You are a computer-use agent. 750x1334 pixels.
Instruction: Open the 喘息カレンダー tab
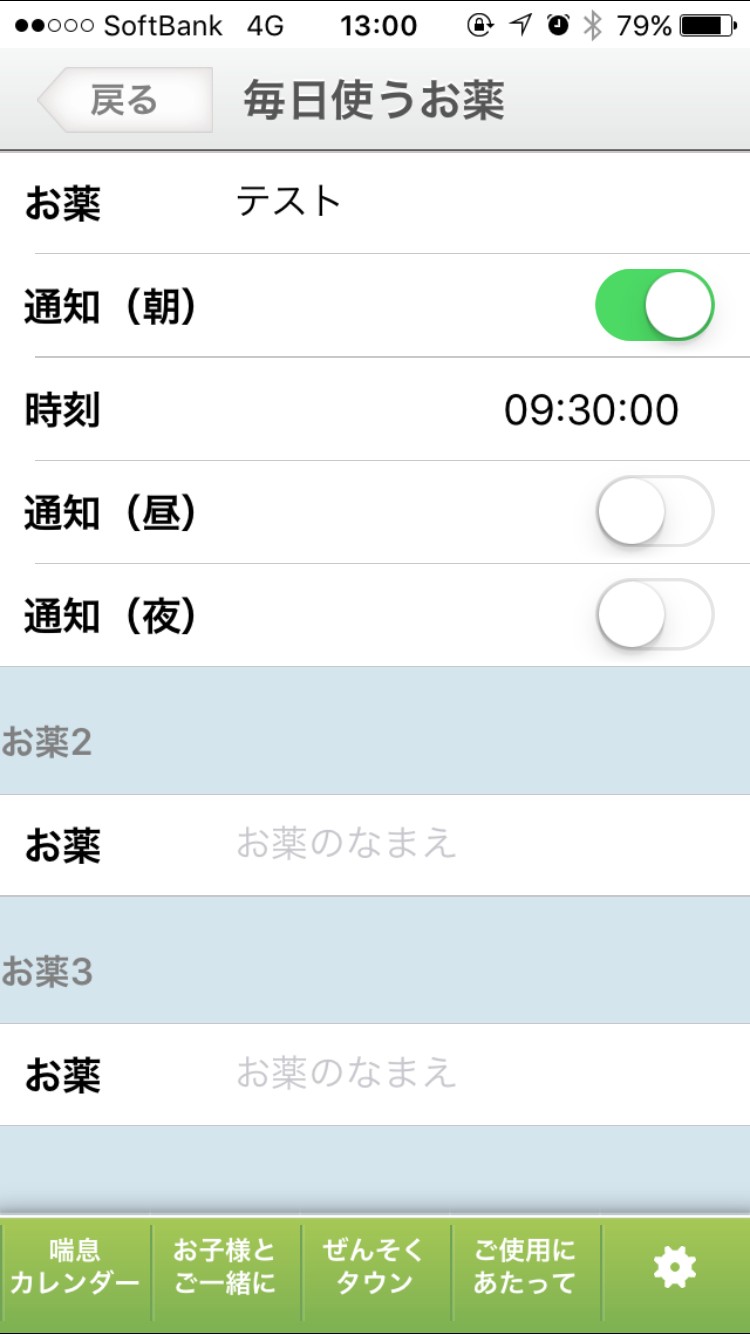(x=75, y=1267)
